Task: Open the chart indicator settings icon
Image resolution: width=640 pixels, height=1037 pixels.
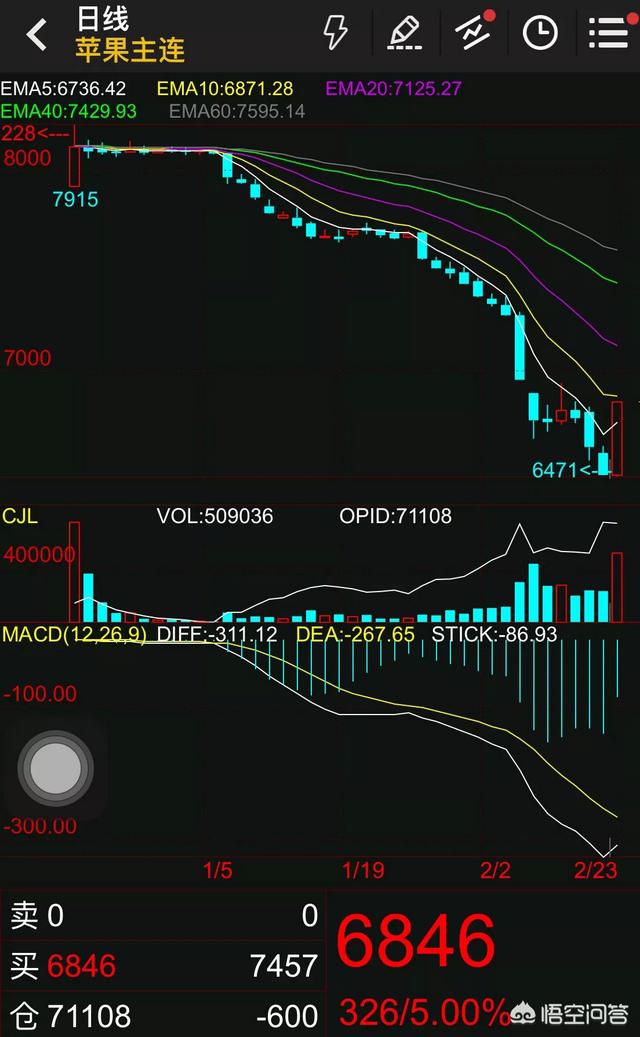Action: coord(475,31)
